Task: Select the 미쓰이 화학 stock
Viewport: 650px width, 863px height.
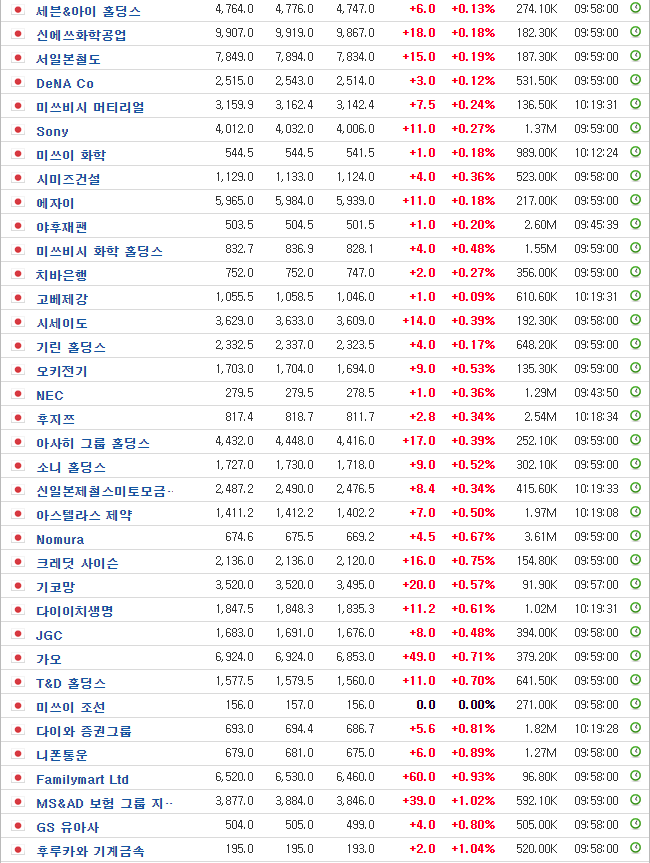Action: [x=70, y=155]
